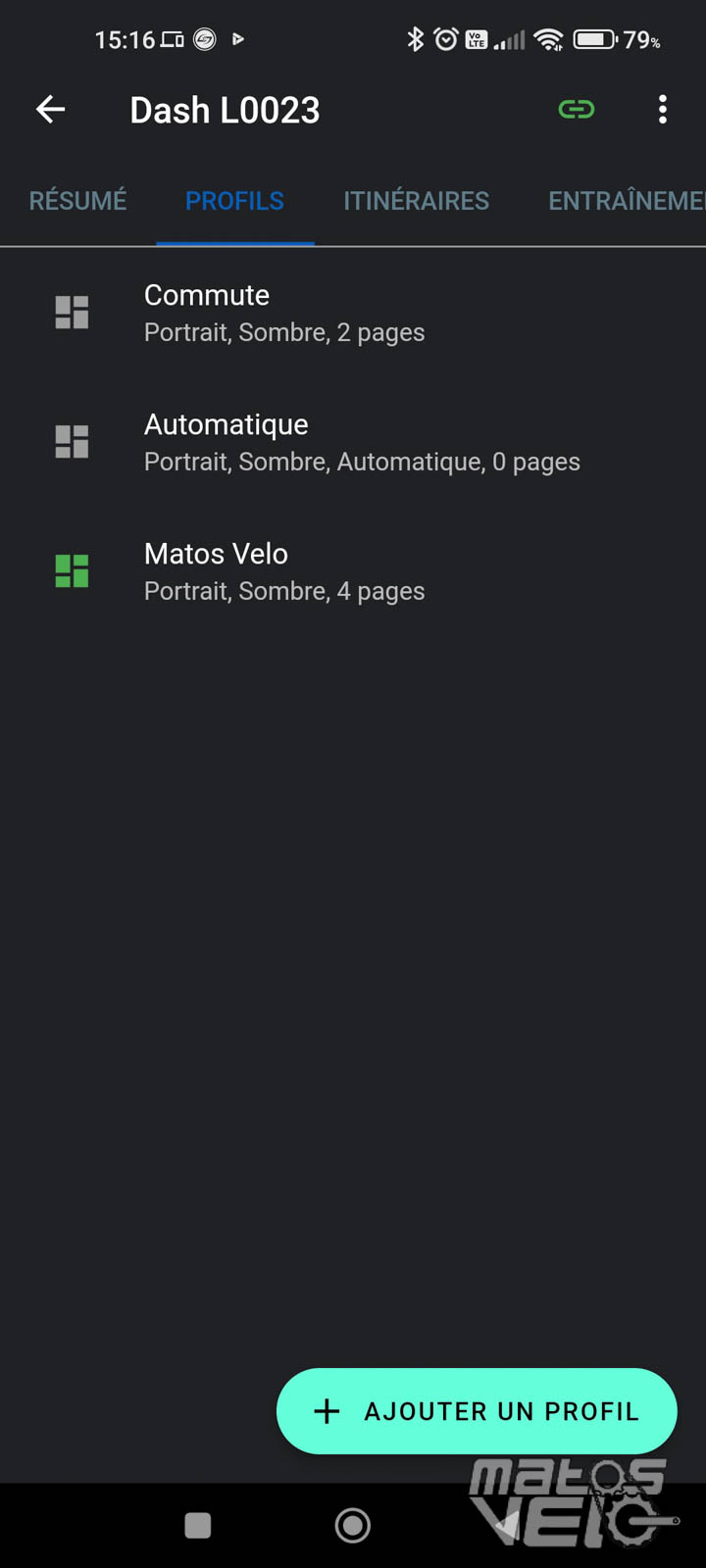Go back using the top-left arrow
Screen dimensions: 706x1568
(x=50, y=110)
